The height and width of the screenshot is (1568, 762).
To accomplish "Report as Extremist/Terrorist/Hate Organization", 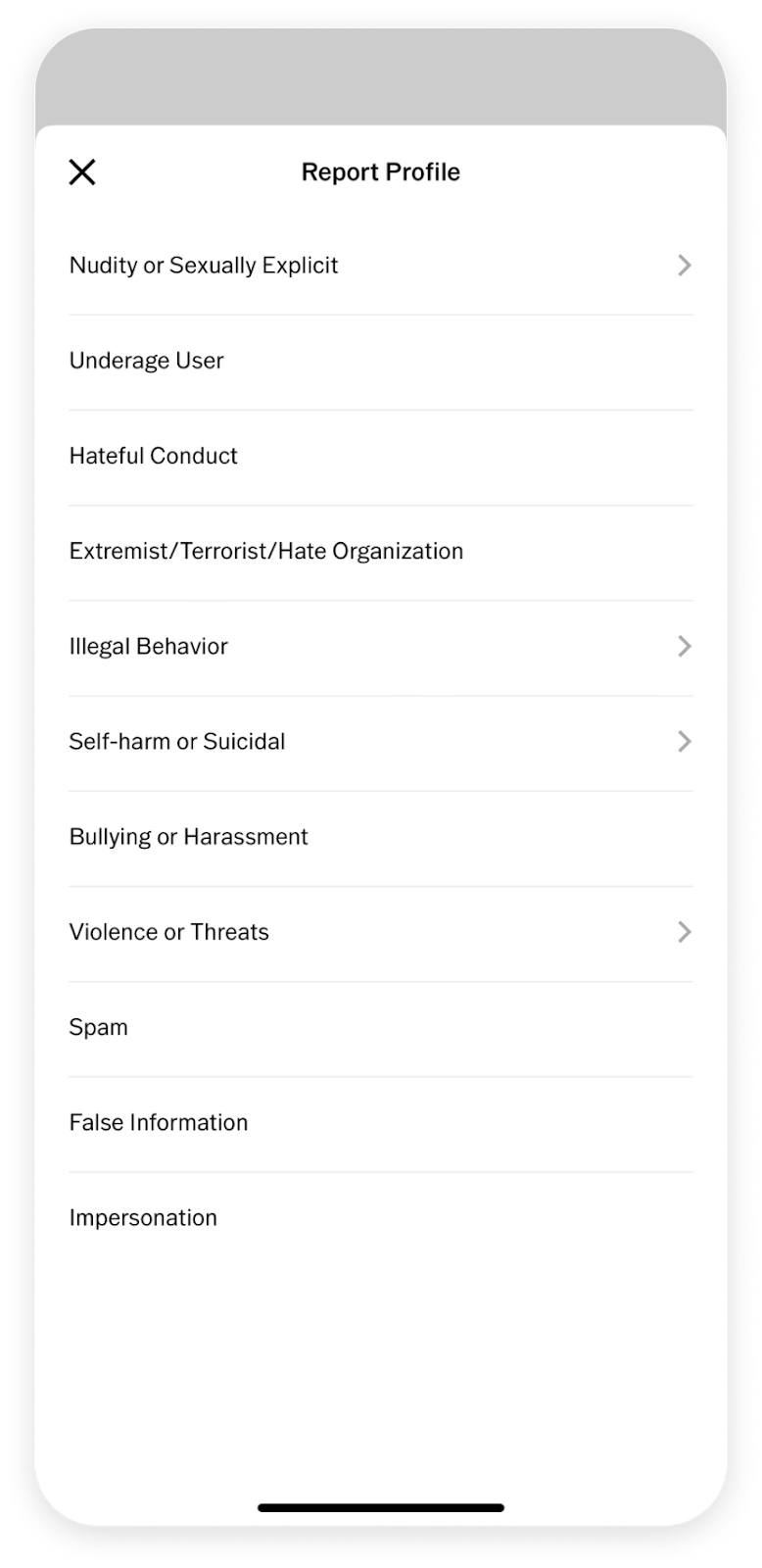I will pyautogui.click(x=381, y=552).
